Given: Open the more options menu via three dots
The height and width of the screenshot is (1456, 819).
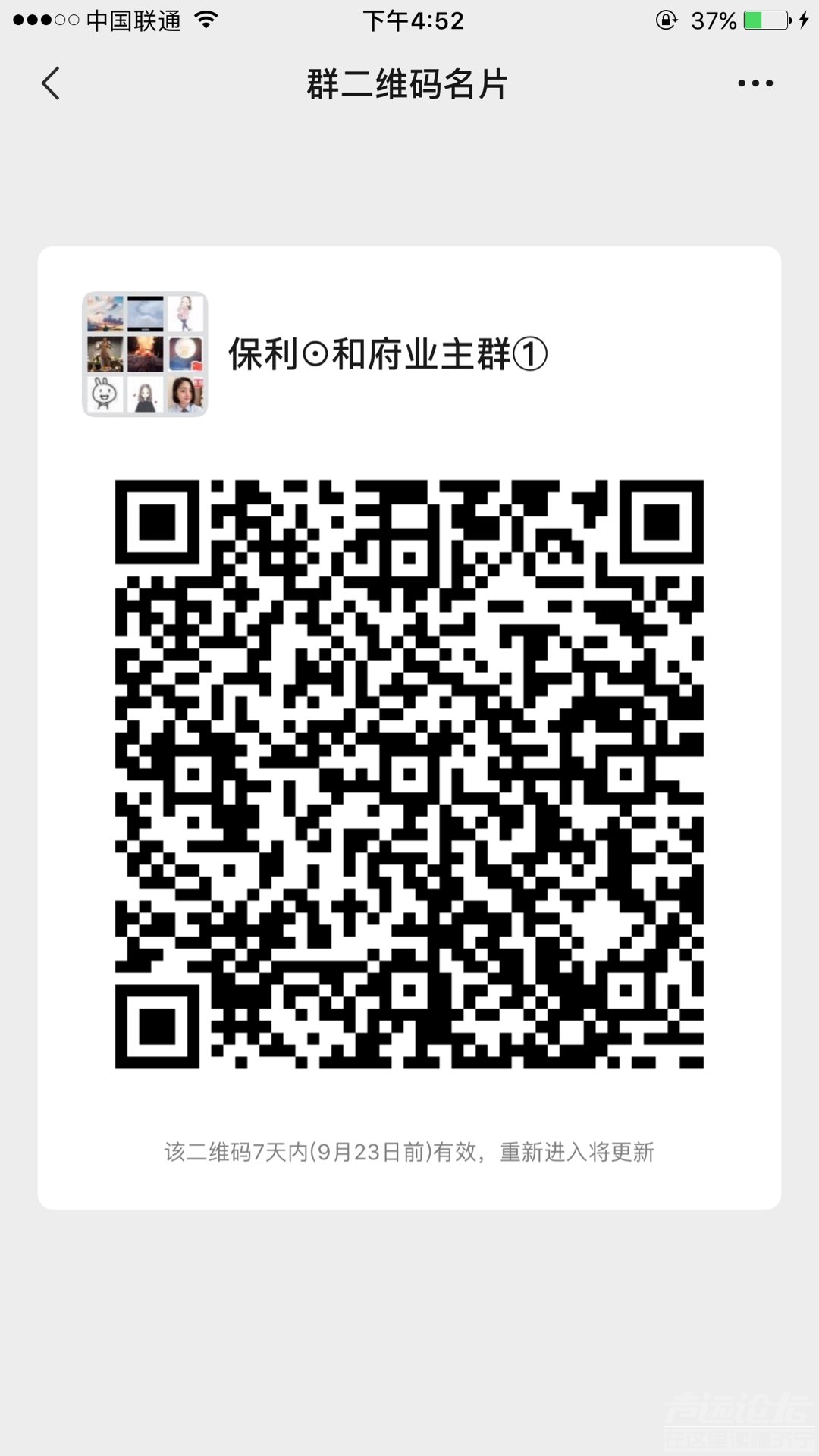Looking at the screenshot, I should coord(755,83).
